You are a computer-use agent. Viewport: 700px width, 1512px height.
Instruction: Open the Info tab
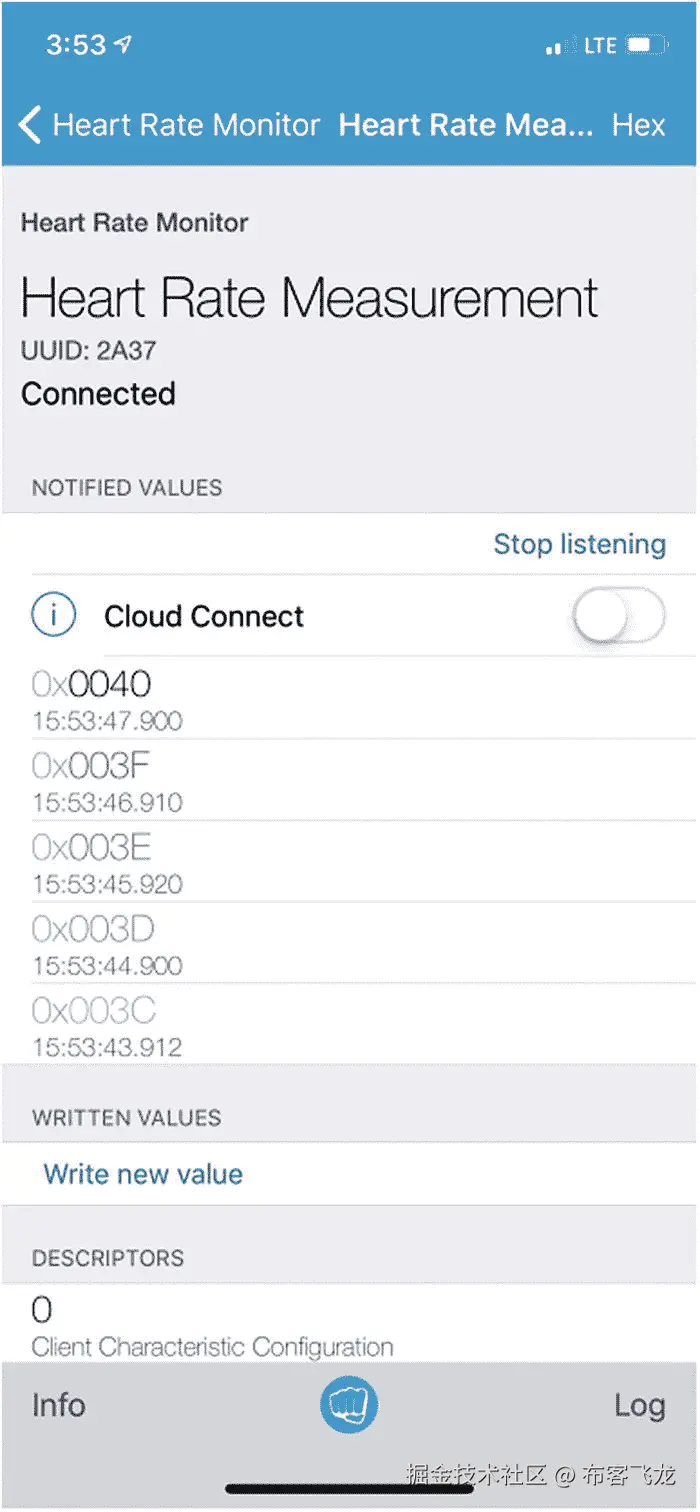pyautogui.click(x=58, y=1405)
